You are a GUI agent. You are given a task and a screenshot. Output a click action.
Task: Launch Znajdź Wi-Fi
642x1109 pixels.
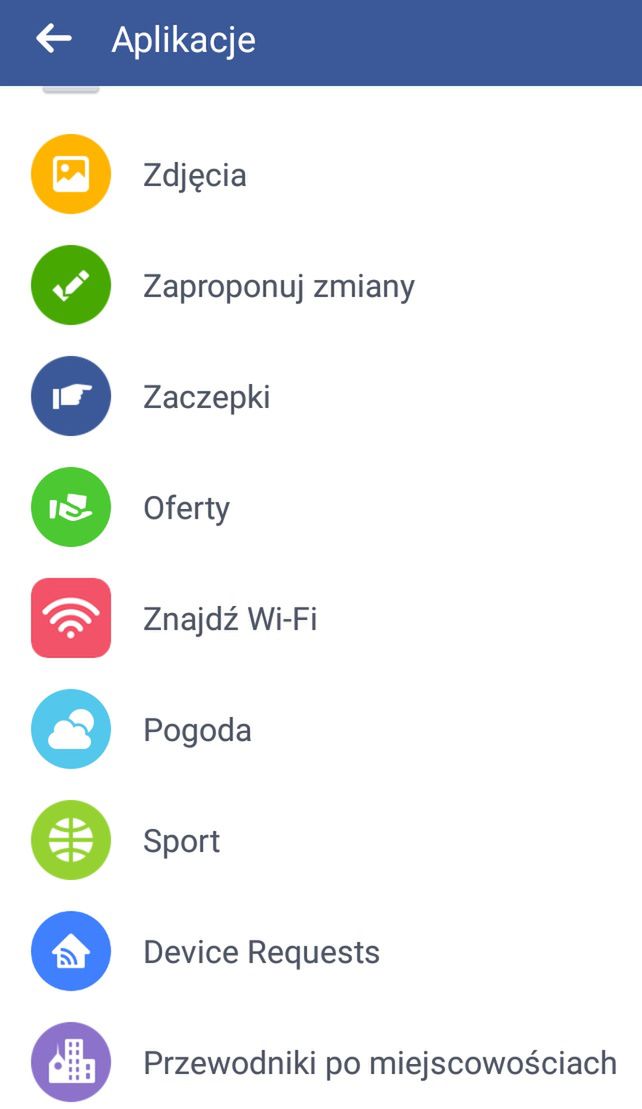coord(229,619)
